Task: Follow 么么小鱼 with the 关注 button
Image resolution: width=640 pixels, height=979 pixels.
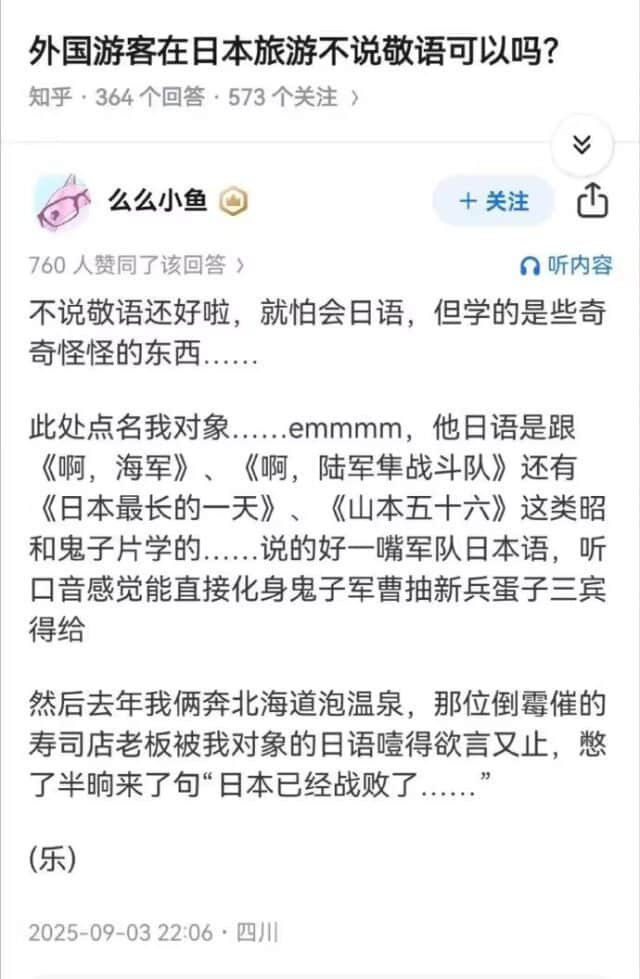Action: [493, 201]
